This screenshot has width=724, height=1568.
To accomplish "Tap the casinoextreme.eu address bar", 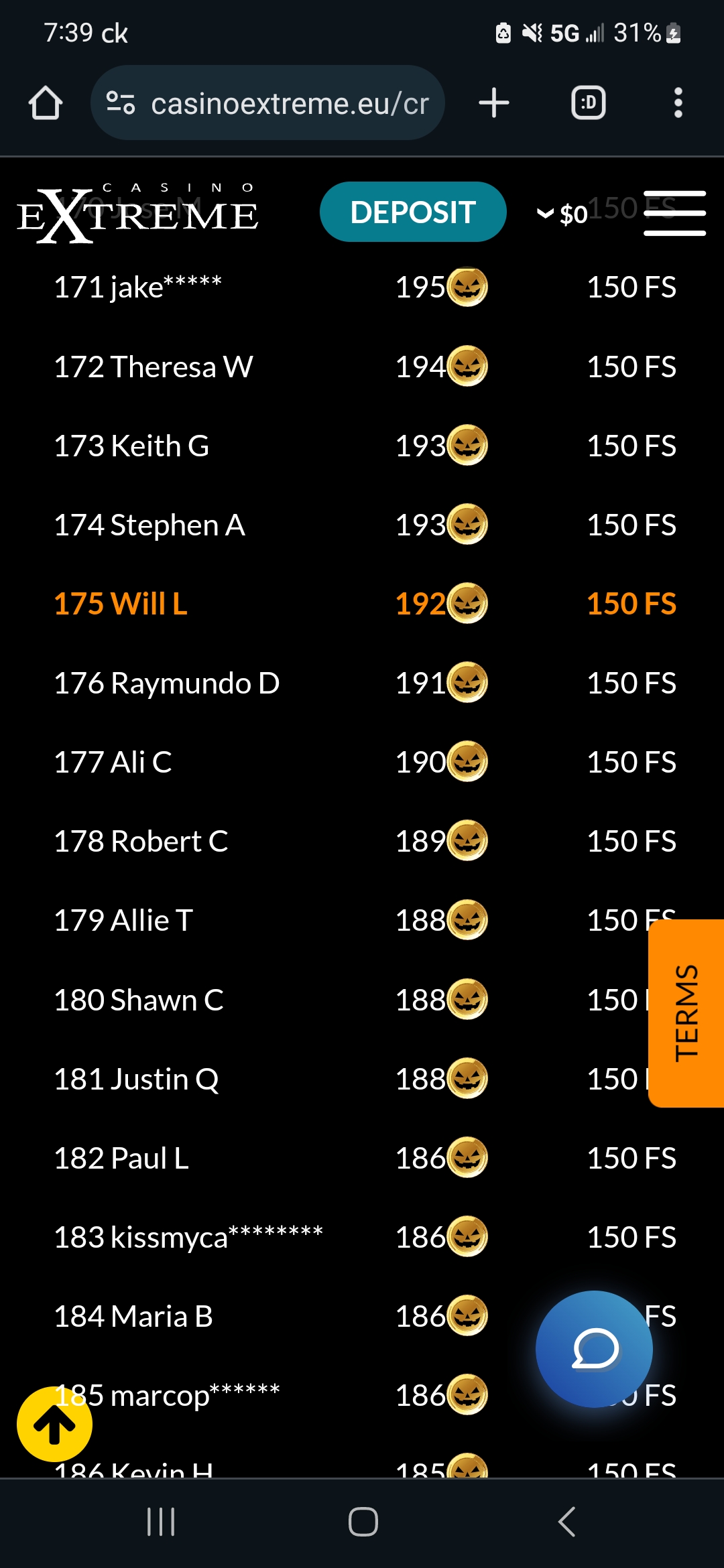I will (x=267, y=103).
